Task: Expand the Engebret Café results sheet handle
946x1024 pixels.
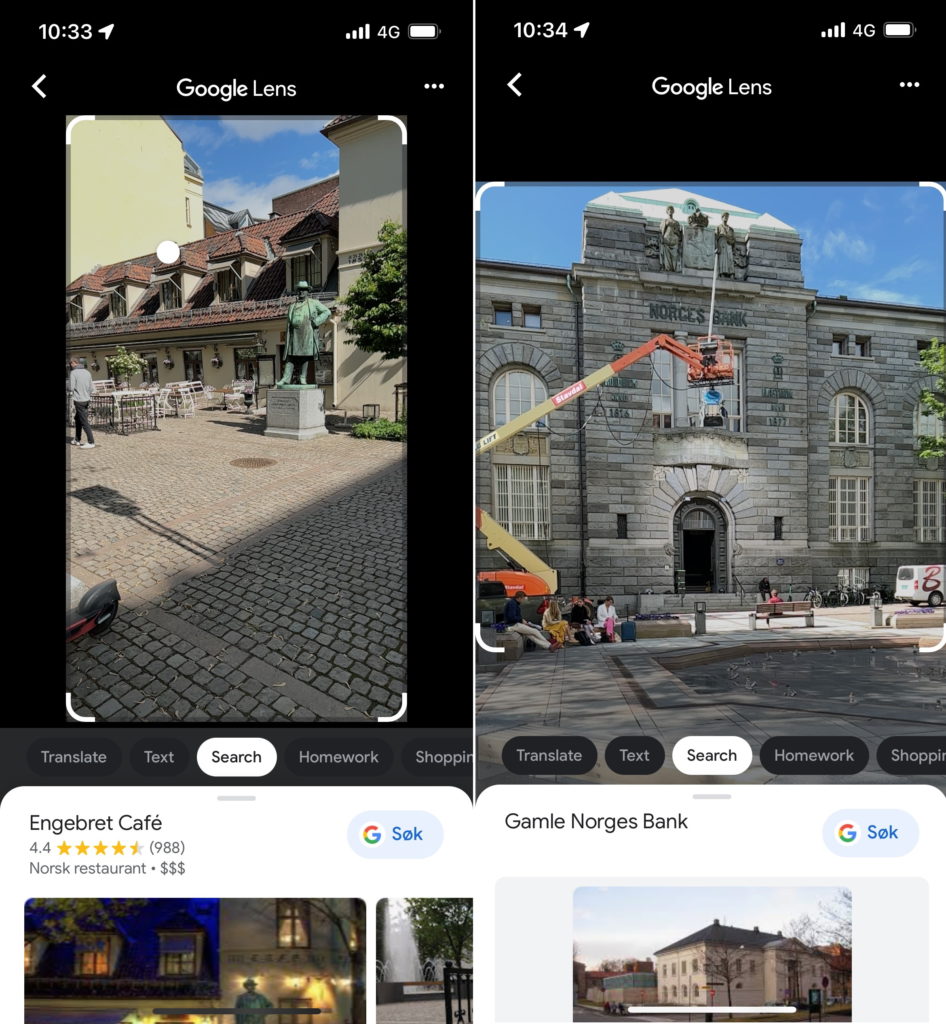Action: coord(236,797)
